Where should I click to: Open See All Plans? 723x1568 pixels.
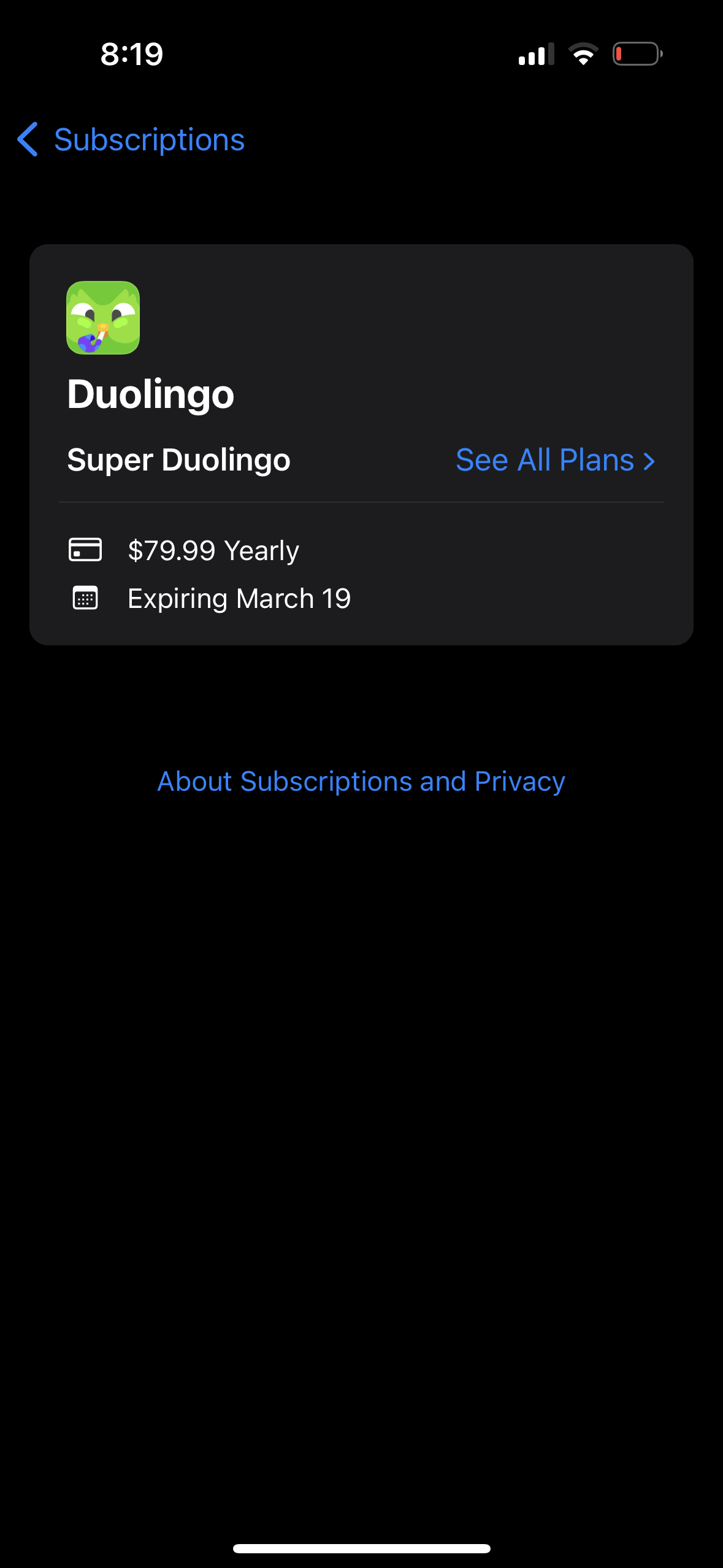[x=555, y=460]
